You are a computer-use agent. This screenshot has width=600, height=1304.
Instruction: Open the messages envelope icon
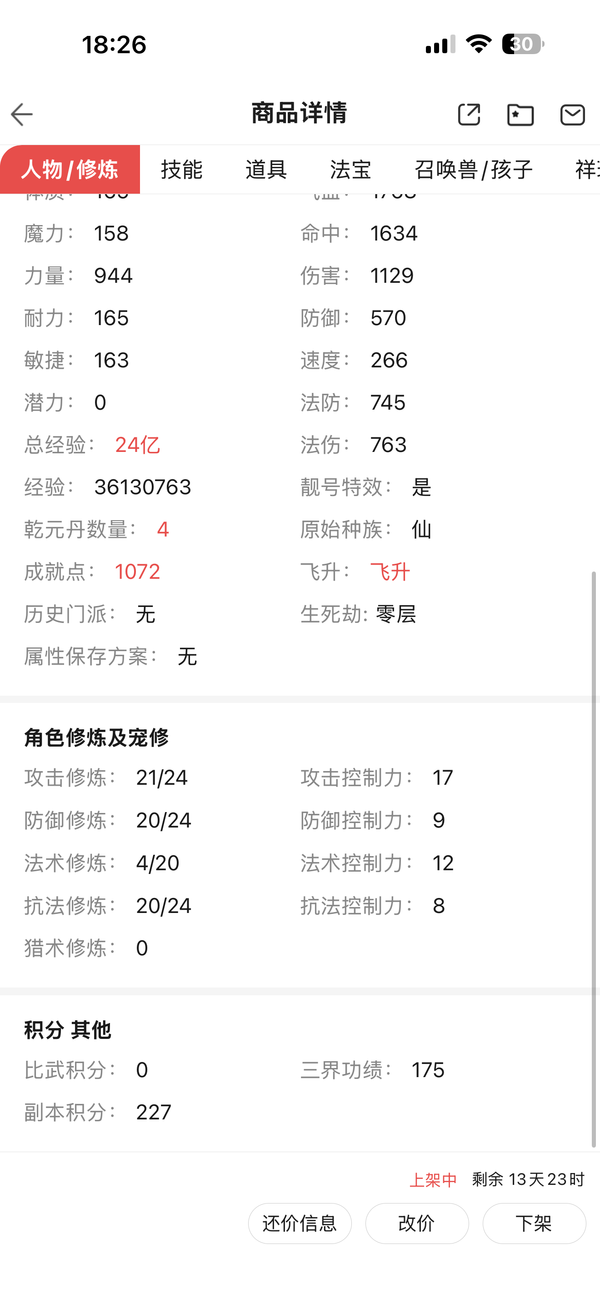tap(572, 114)
